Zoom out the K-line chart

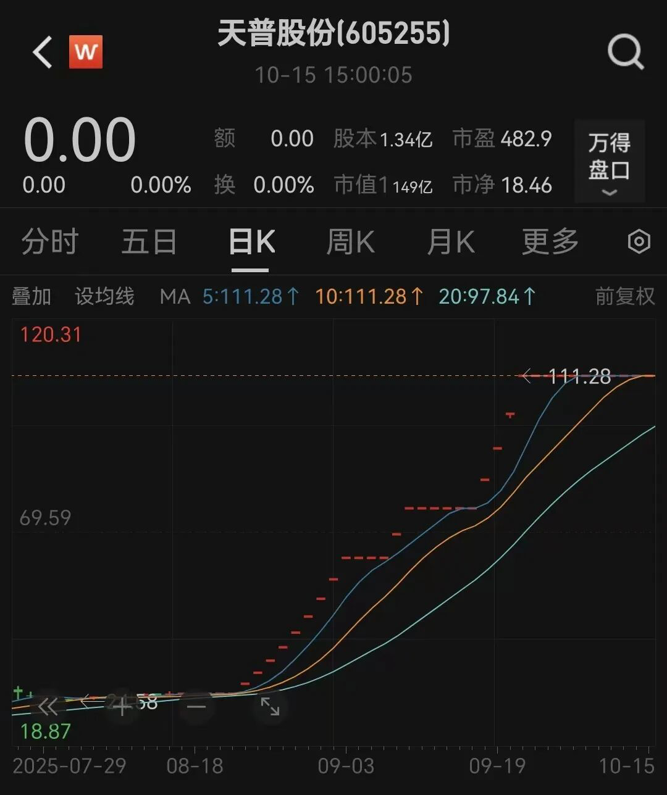196,706
